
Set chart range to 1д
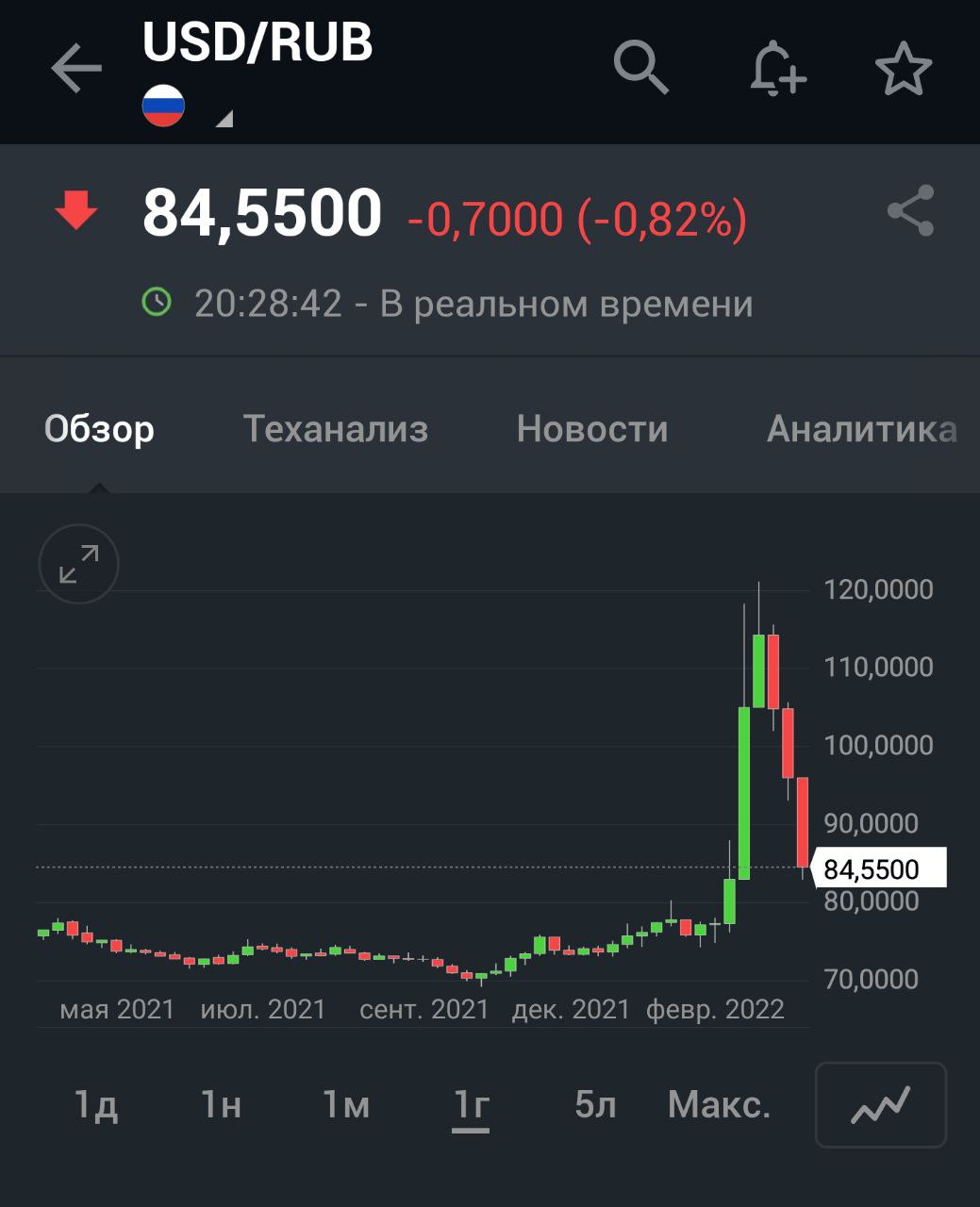tap(95, 1104)
